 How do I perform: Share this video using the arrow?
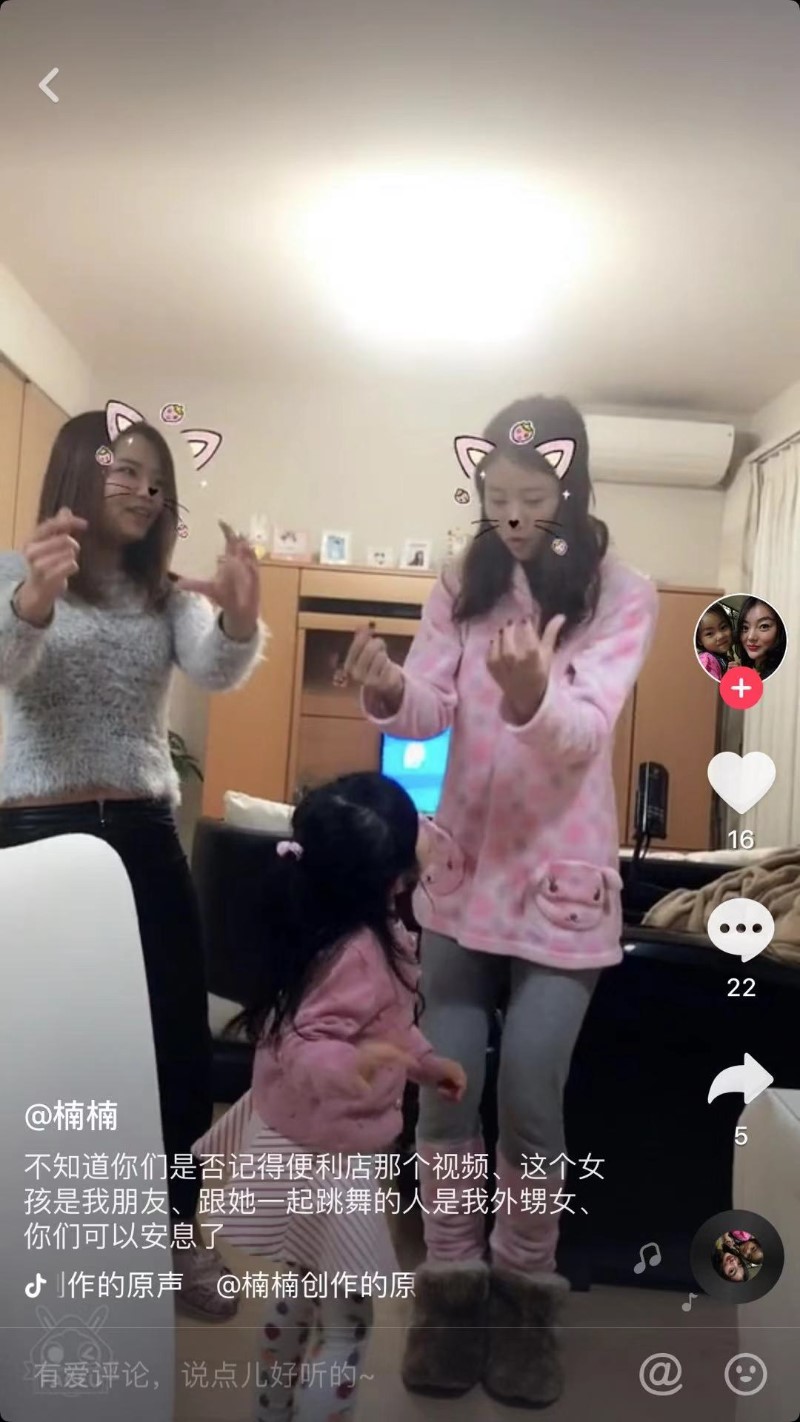click(x=741, y=1081)
